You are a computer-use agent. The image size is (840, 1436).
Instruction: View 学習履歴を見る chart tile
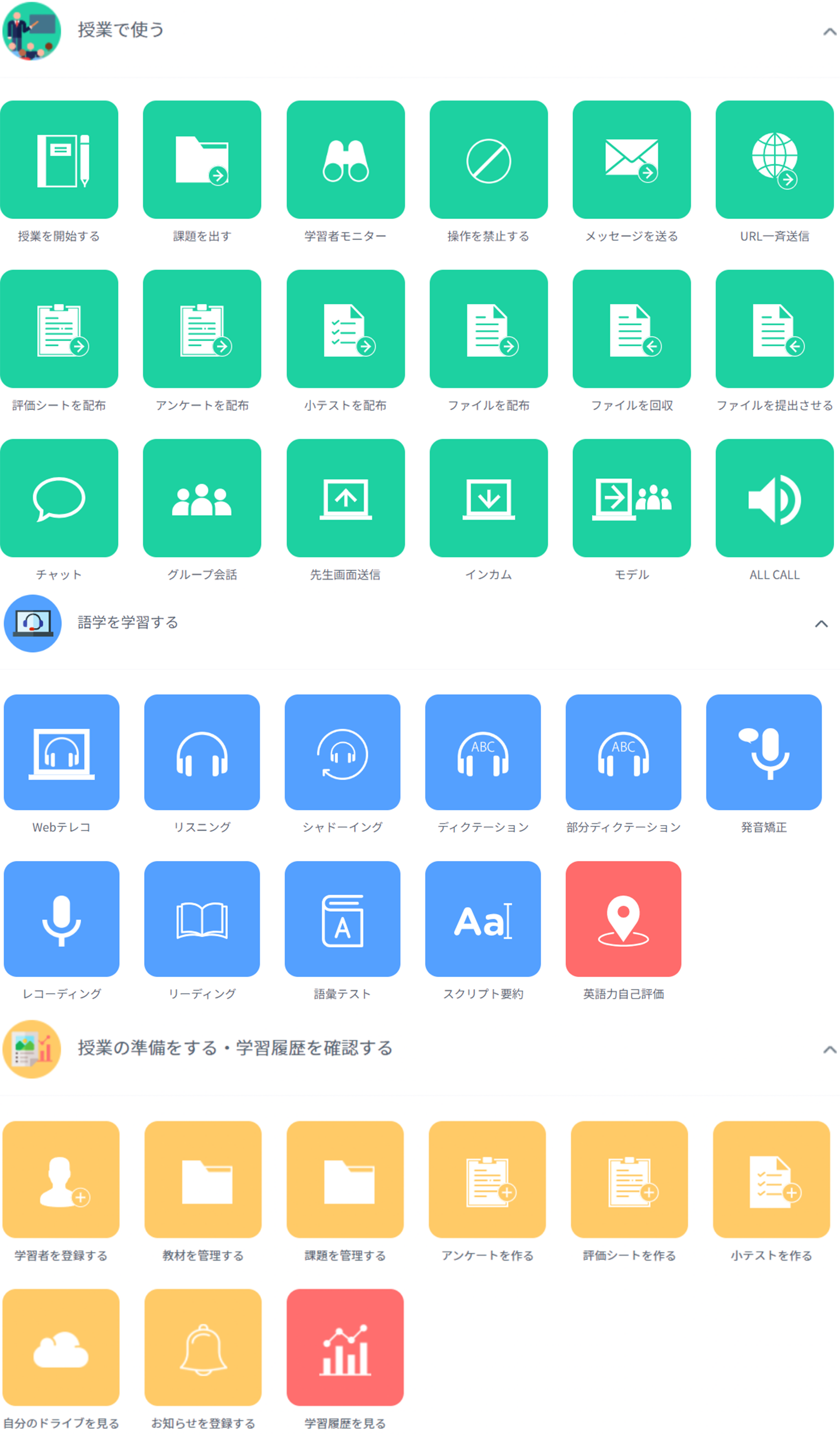pyautogui.click(x=345, y=1348)
